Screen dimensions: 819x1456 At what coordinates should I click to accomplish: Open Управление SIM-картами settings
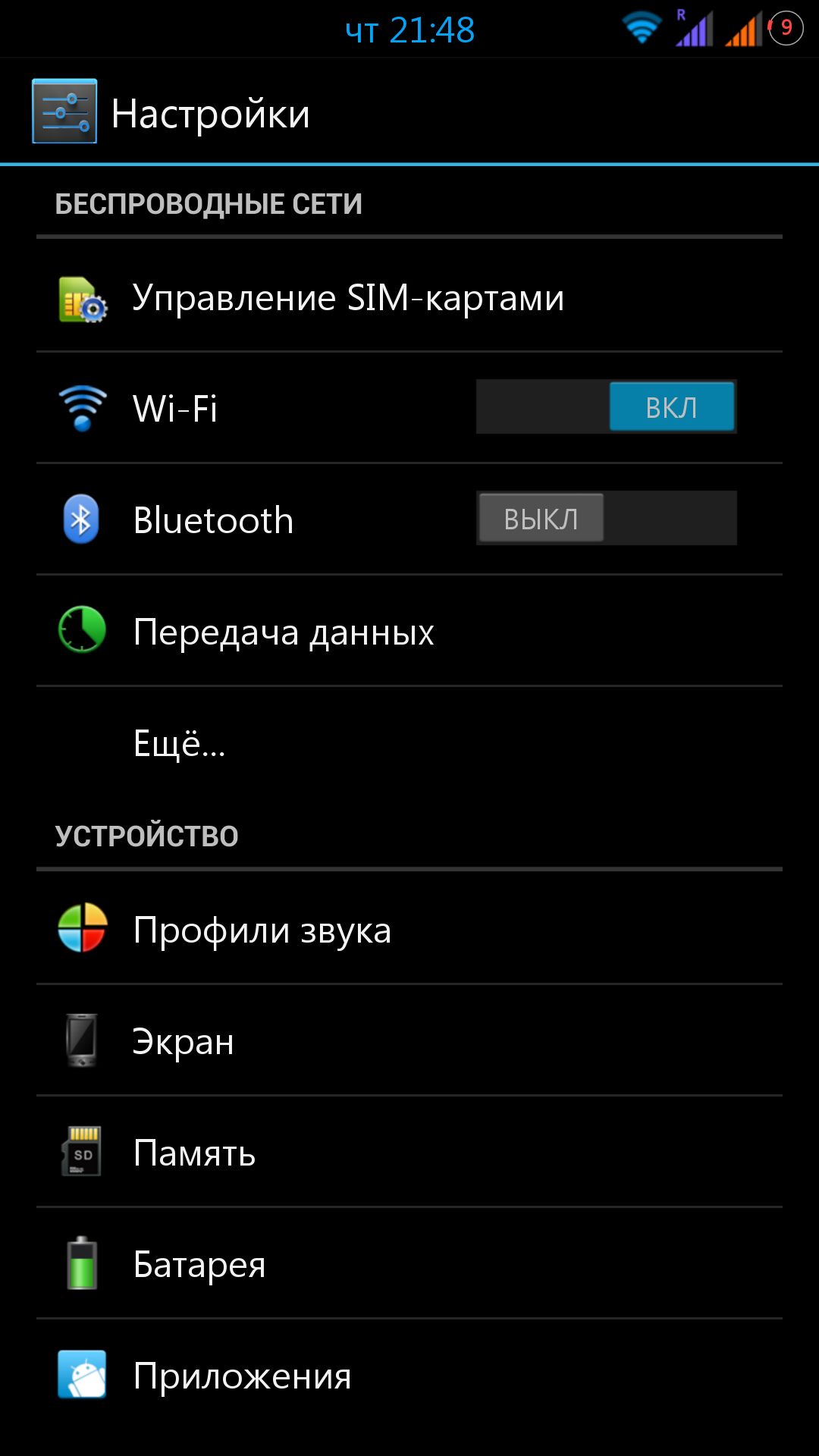tap(409, 297)
